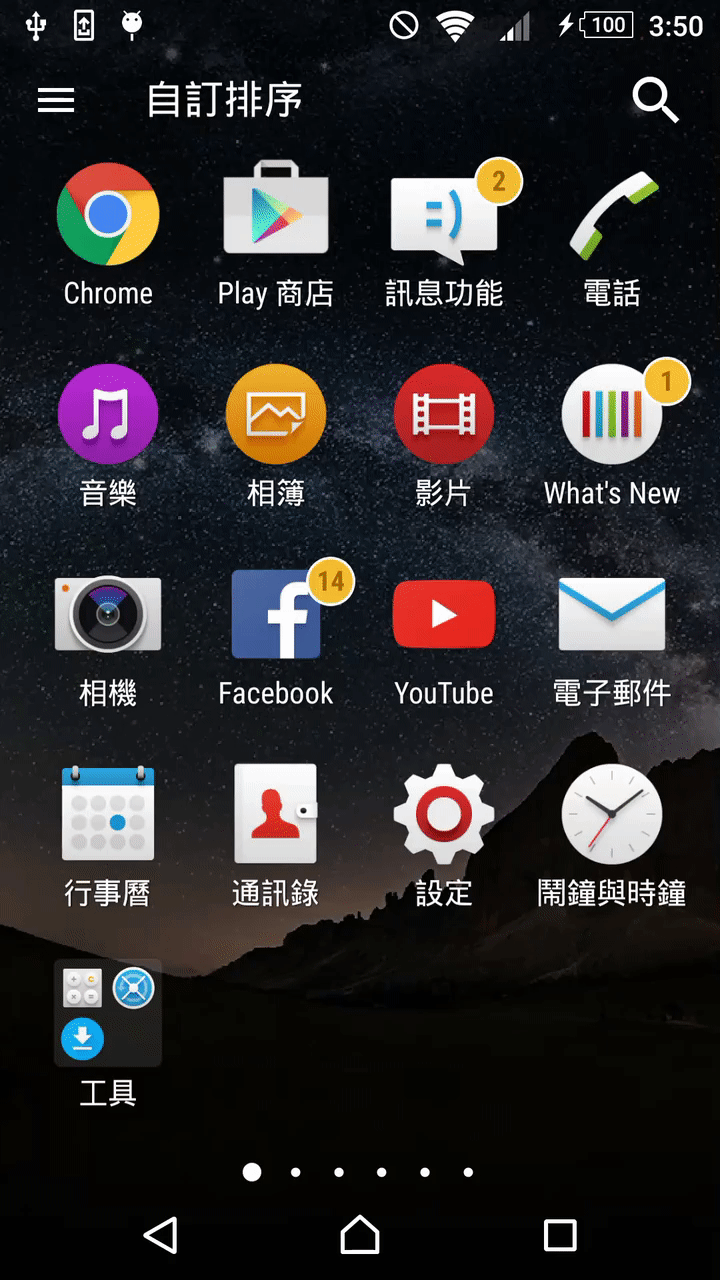Open the hamburger drawer menu
The width and height of the screenshot is (720, 1280).
point(56,100)
